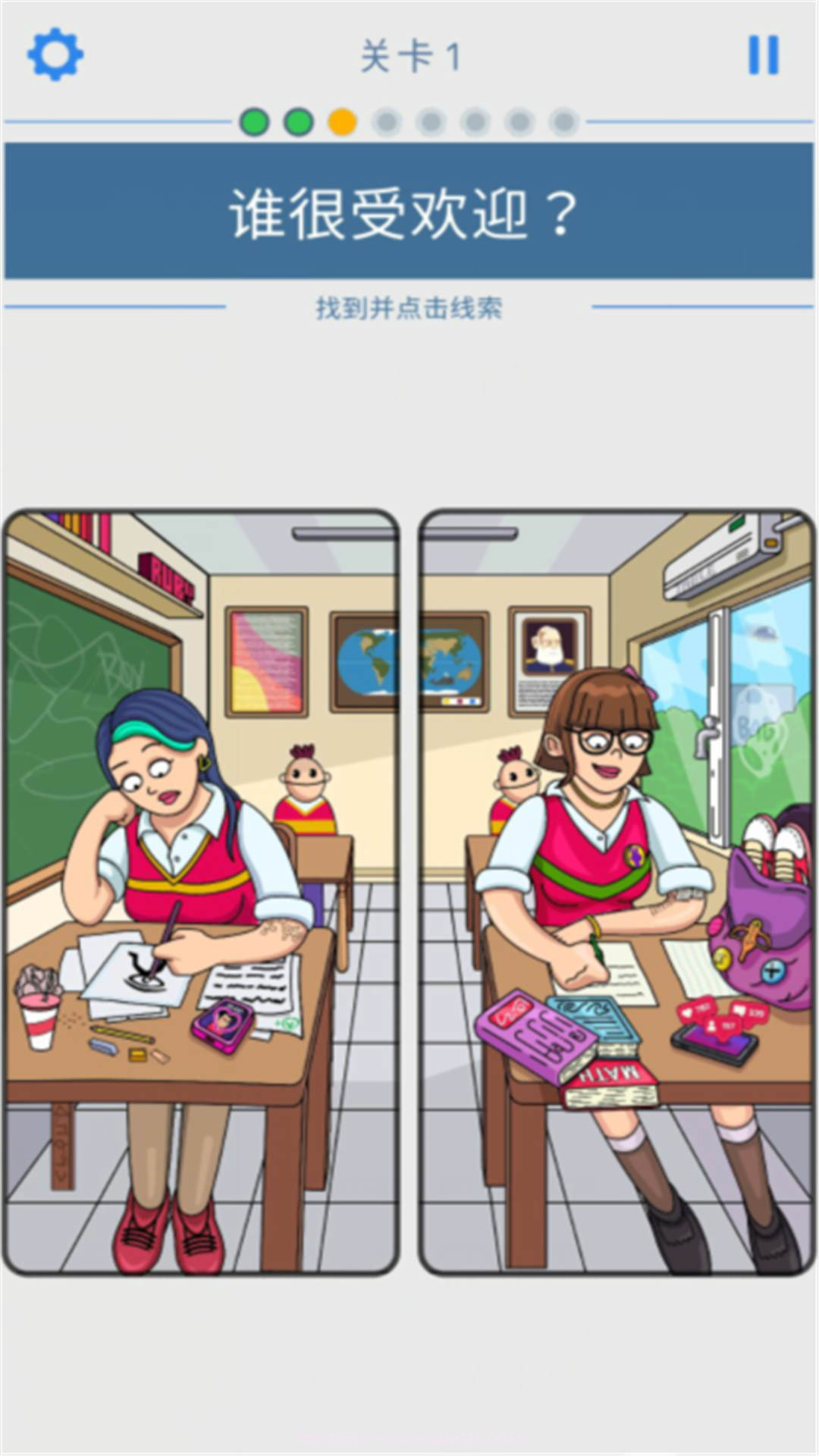
Task: Choose the picture of the girl with glasses
Action: [x=617, y=891]
